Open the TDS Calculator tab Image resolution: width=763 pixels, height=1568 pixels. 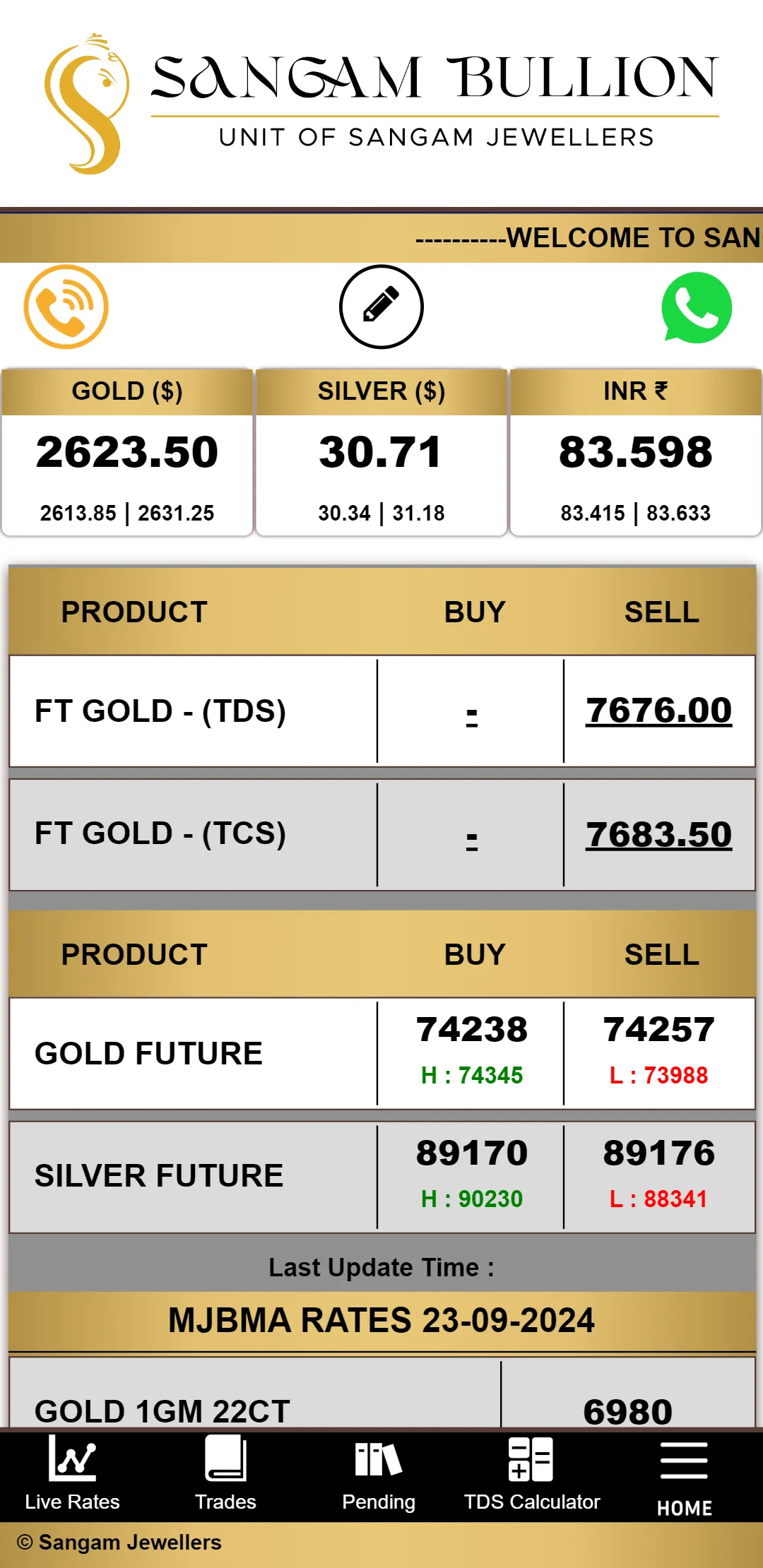click(x=532, y=1474)
